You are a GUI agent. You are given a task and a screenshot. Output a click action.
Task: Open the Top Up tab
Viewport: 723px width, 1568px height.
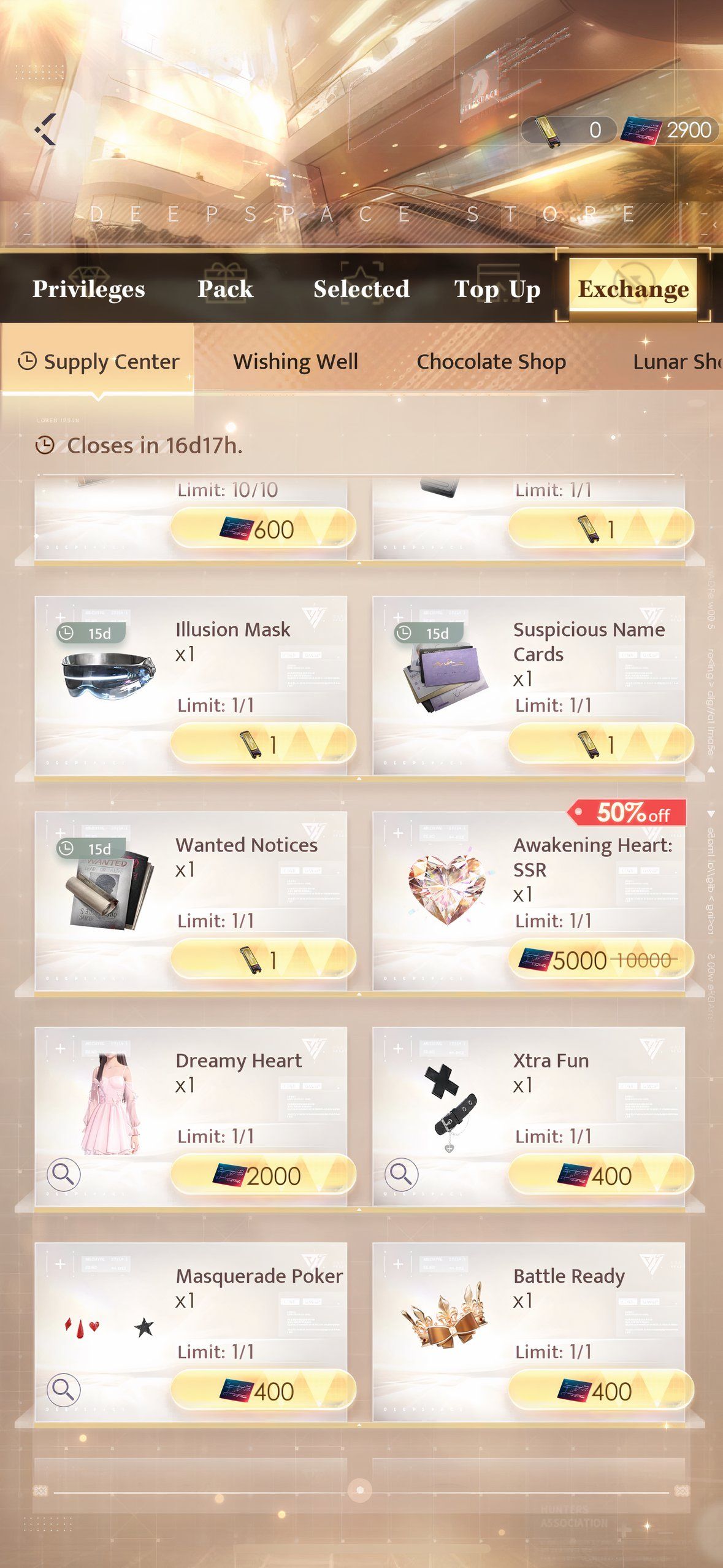point(497,288)
